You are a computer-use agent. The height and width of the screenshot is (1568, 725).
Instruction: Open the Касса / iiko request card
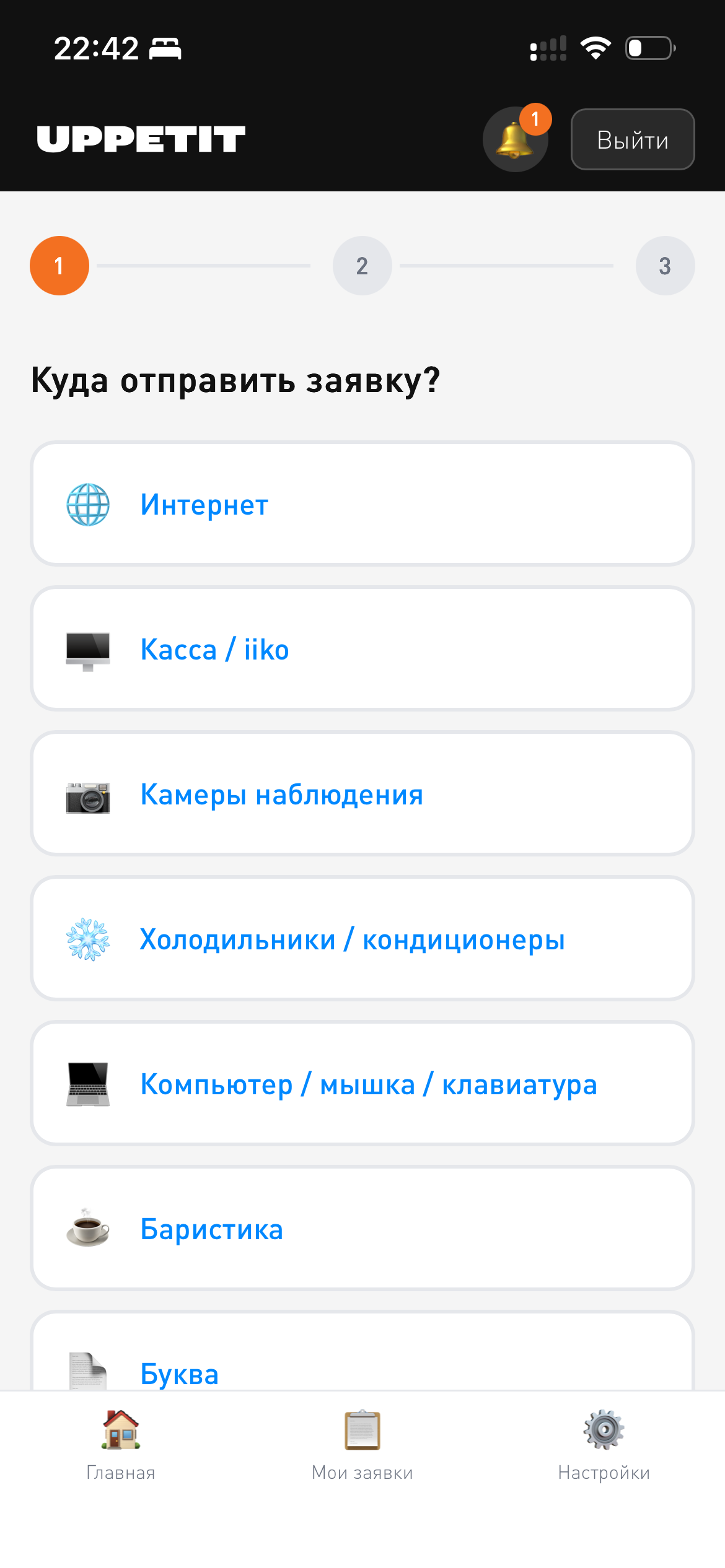(362, 649)
